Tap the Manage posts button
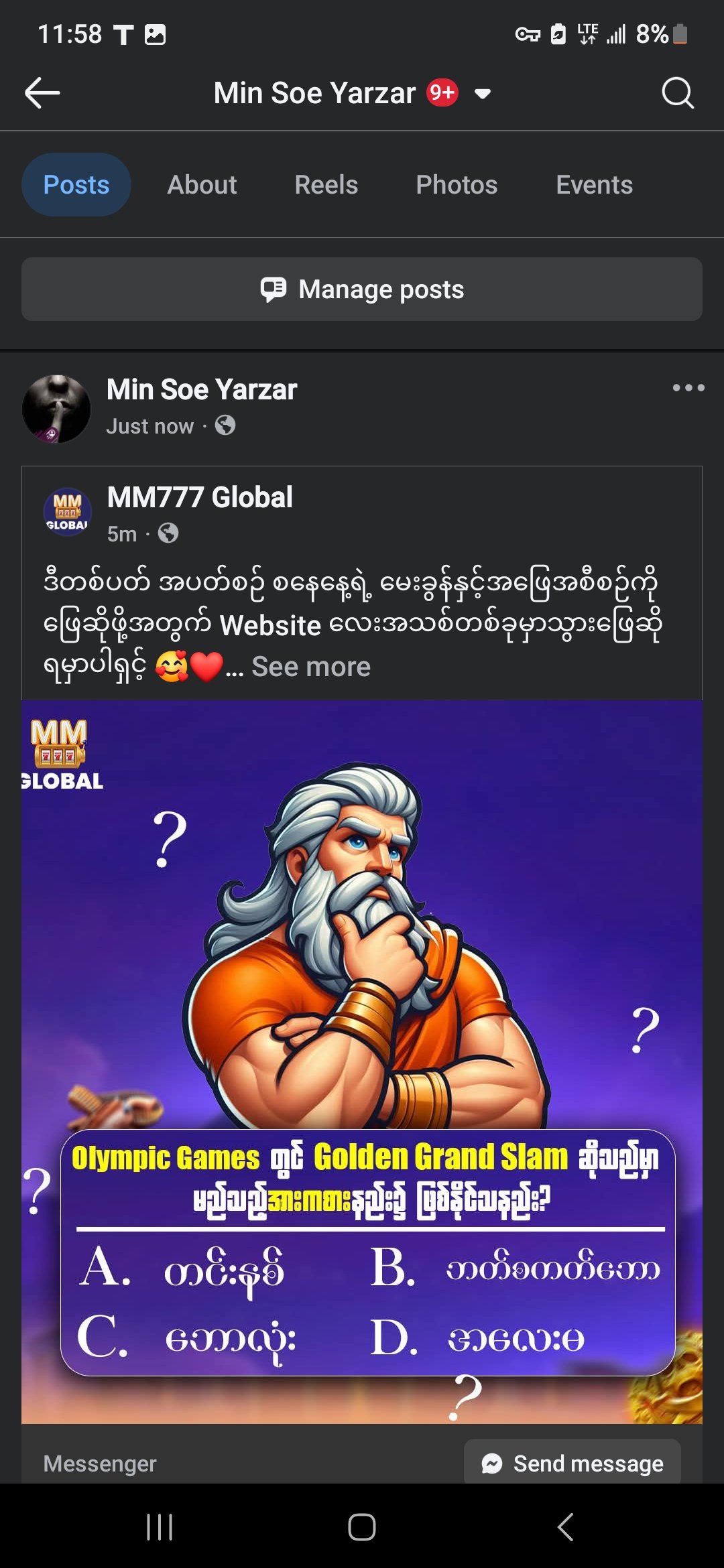This screenshot has height=1568, width=724. pos(362,289)
